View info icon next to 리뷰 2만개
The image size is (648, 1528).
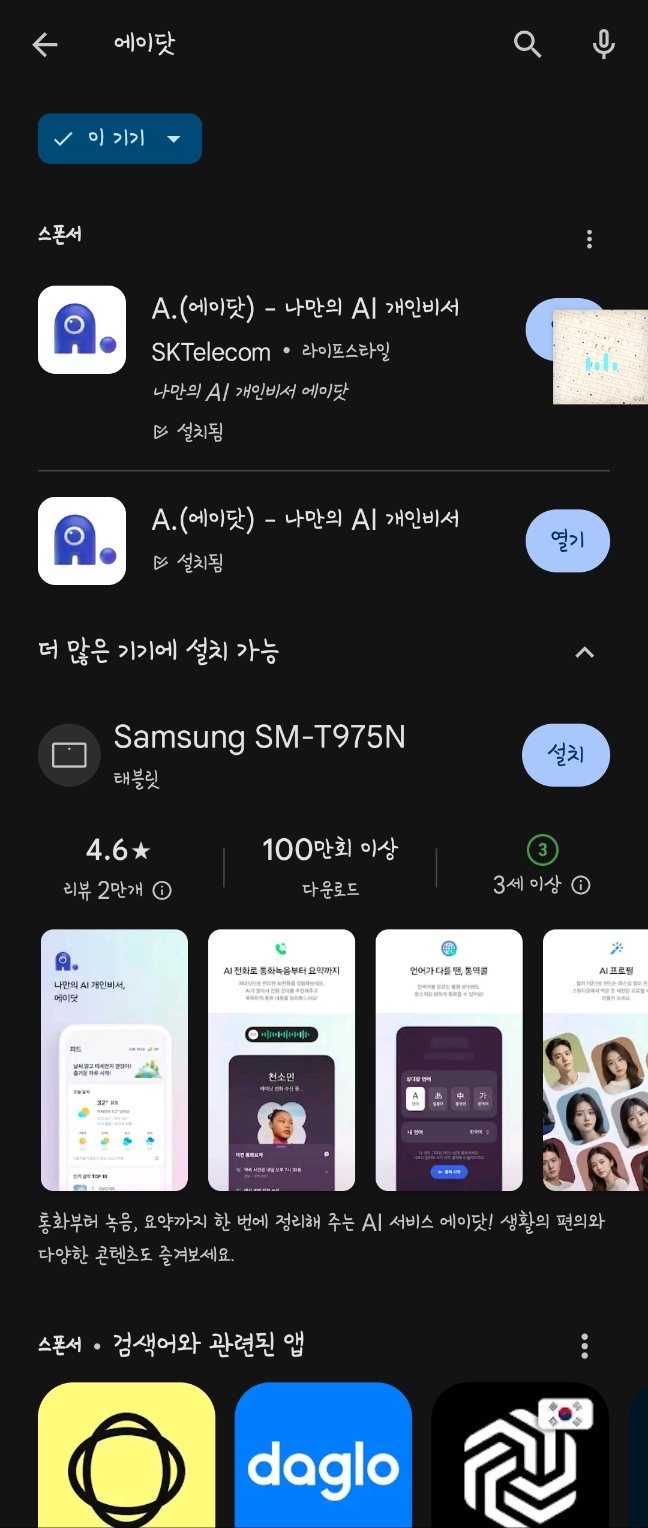(162, 890)
